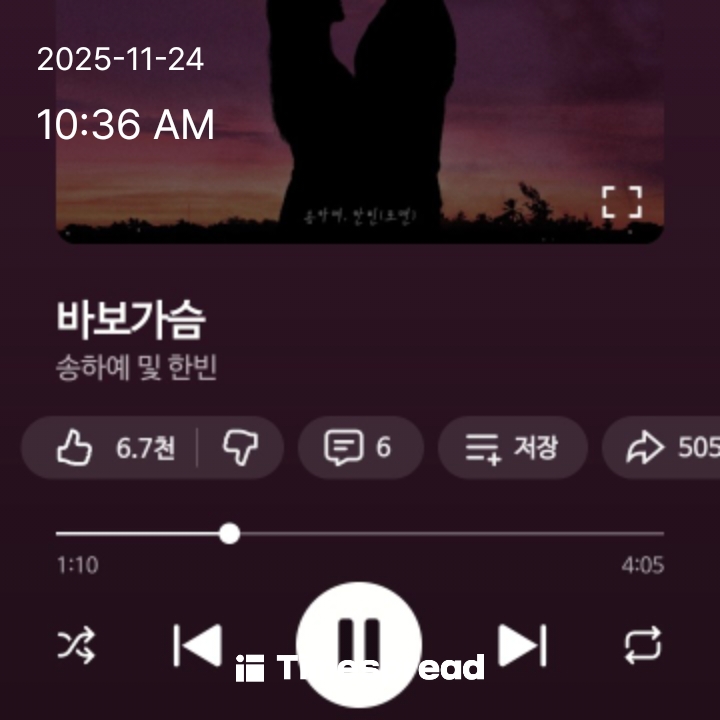Save track using the 저장 button

(511, 448)
